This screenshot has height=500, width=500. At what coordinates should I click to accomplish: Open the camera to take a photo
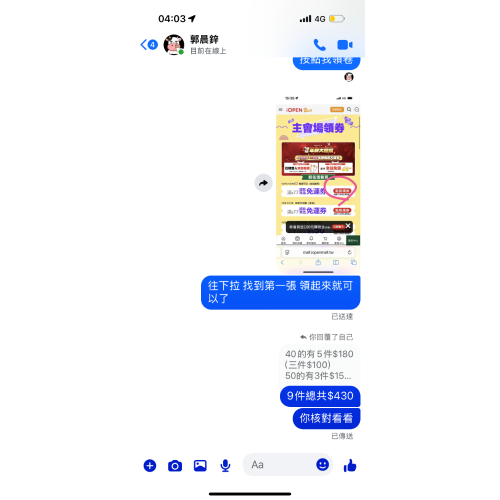click(x=175, y=466)
